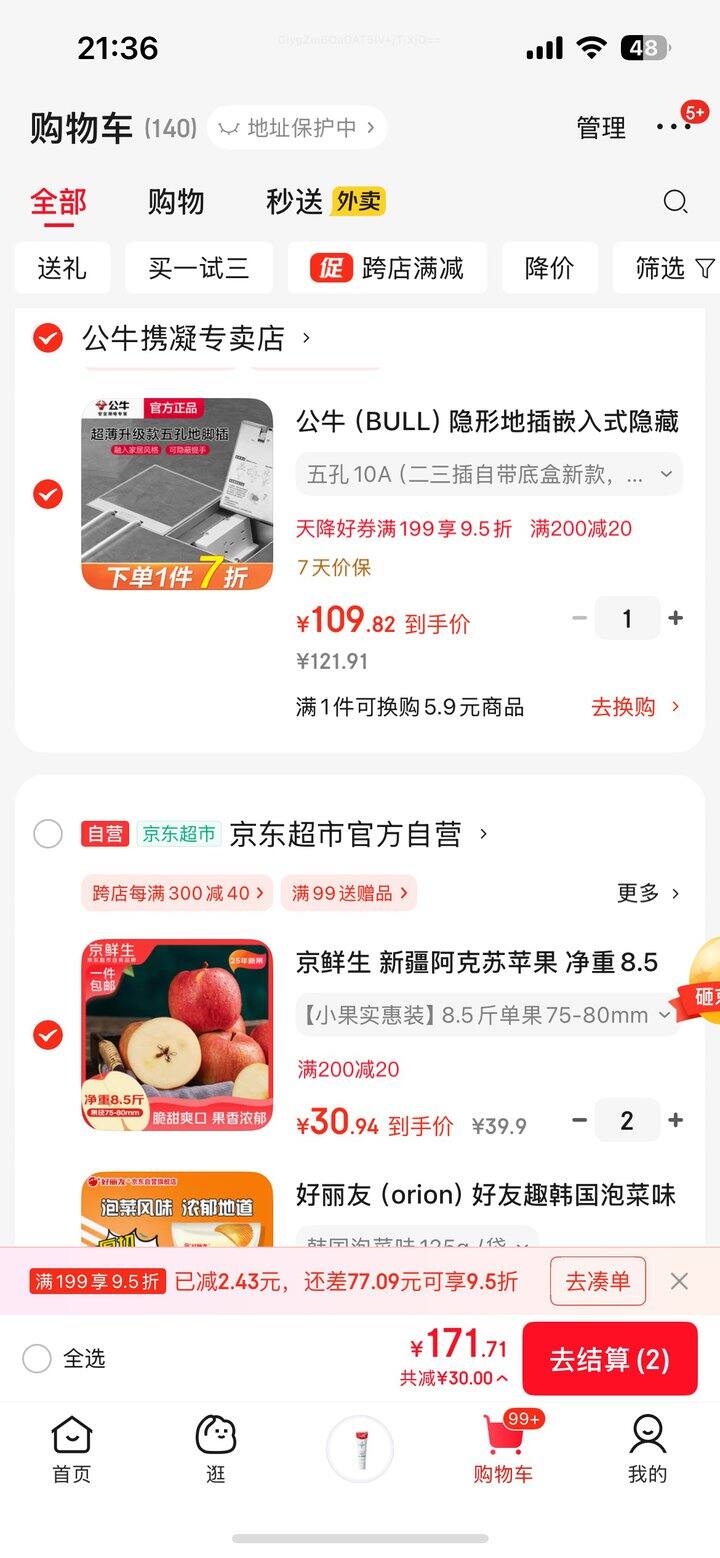Toggle the 全选 select-all option
720x1558 pixels.
(x=37, y=1359)
